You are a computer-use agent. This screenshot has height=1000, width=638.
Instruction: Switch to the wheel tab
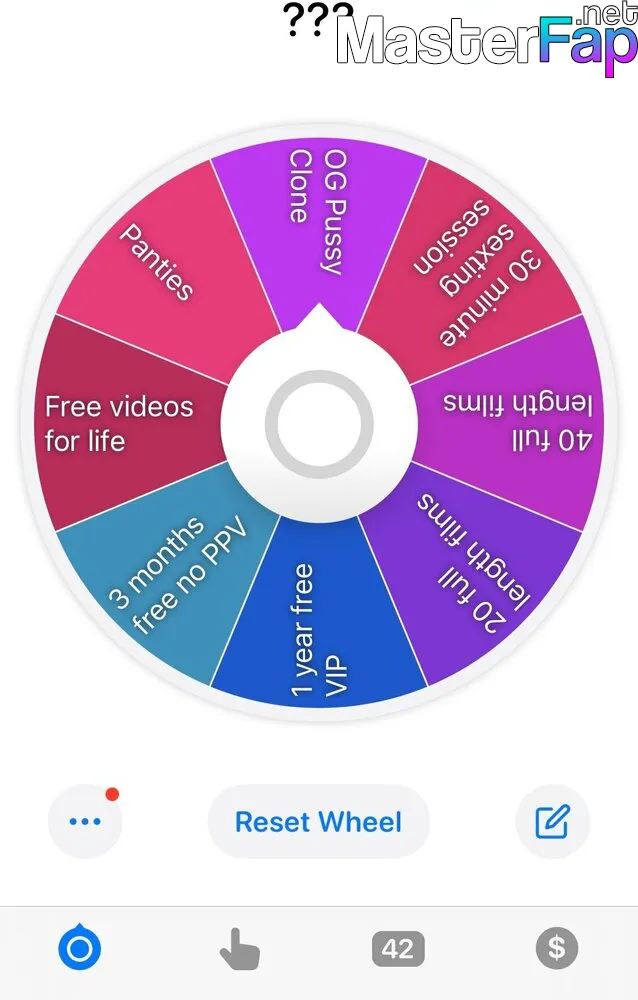pyautogui.click(x=80, y=948)
